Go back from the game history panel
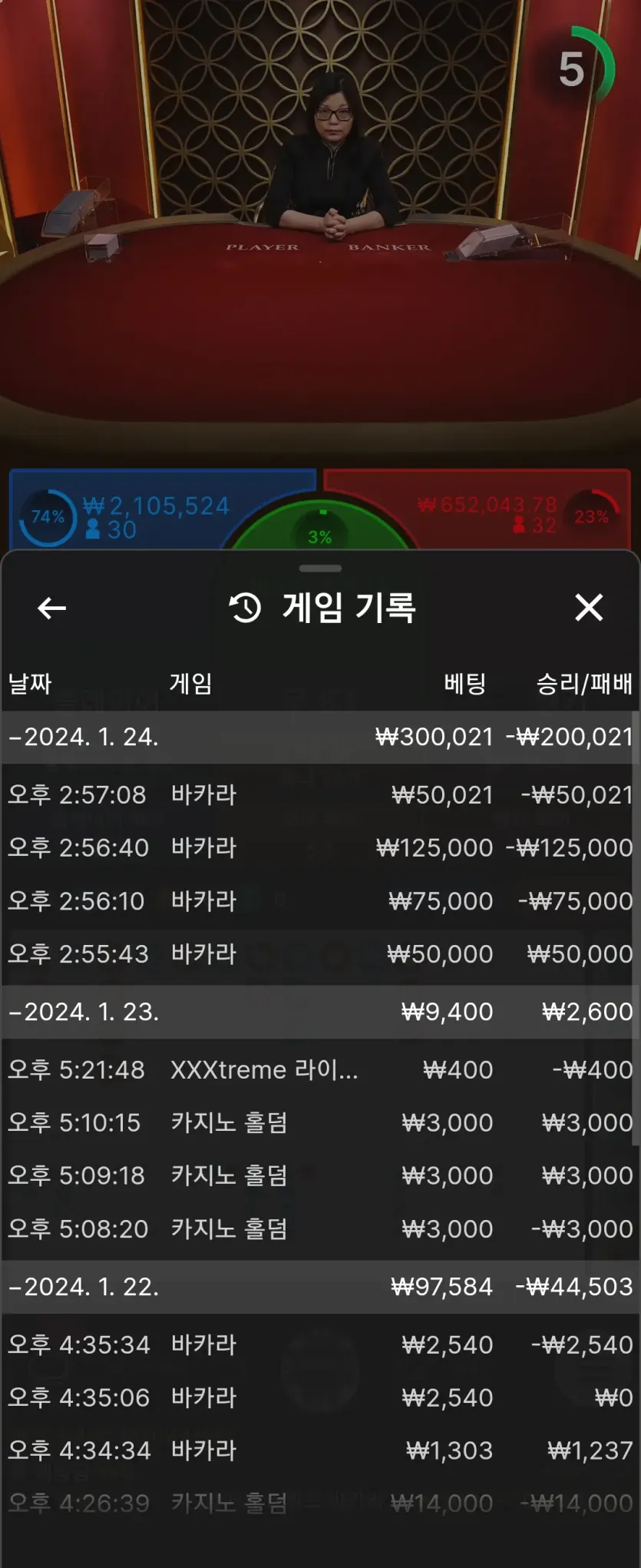The width and height of the screenshot is (641, 1568). click(x=51, y=608)
